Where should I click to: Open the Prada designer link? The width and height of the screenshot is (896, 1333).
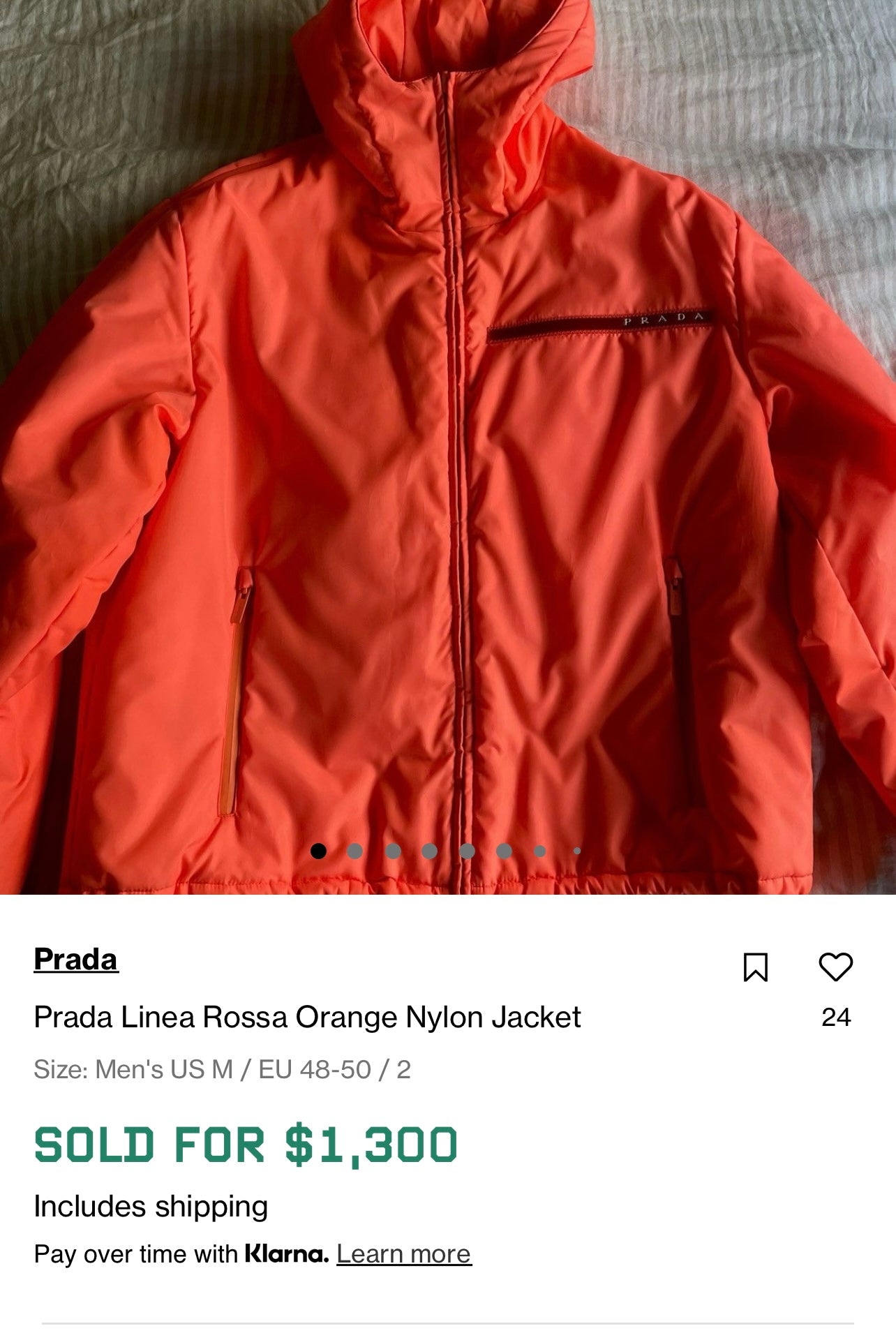point(76,960)
